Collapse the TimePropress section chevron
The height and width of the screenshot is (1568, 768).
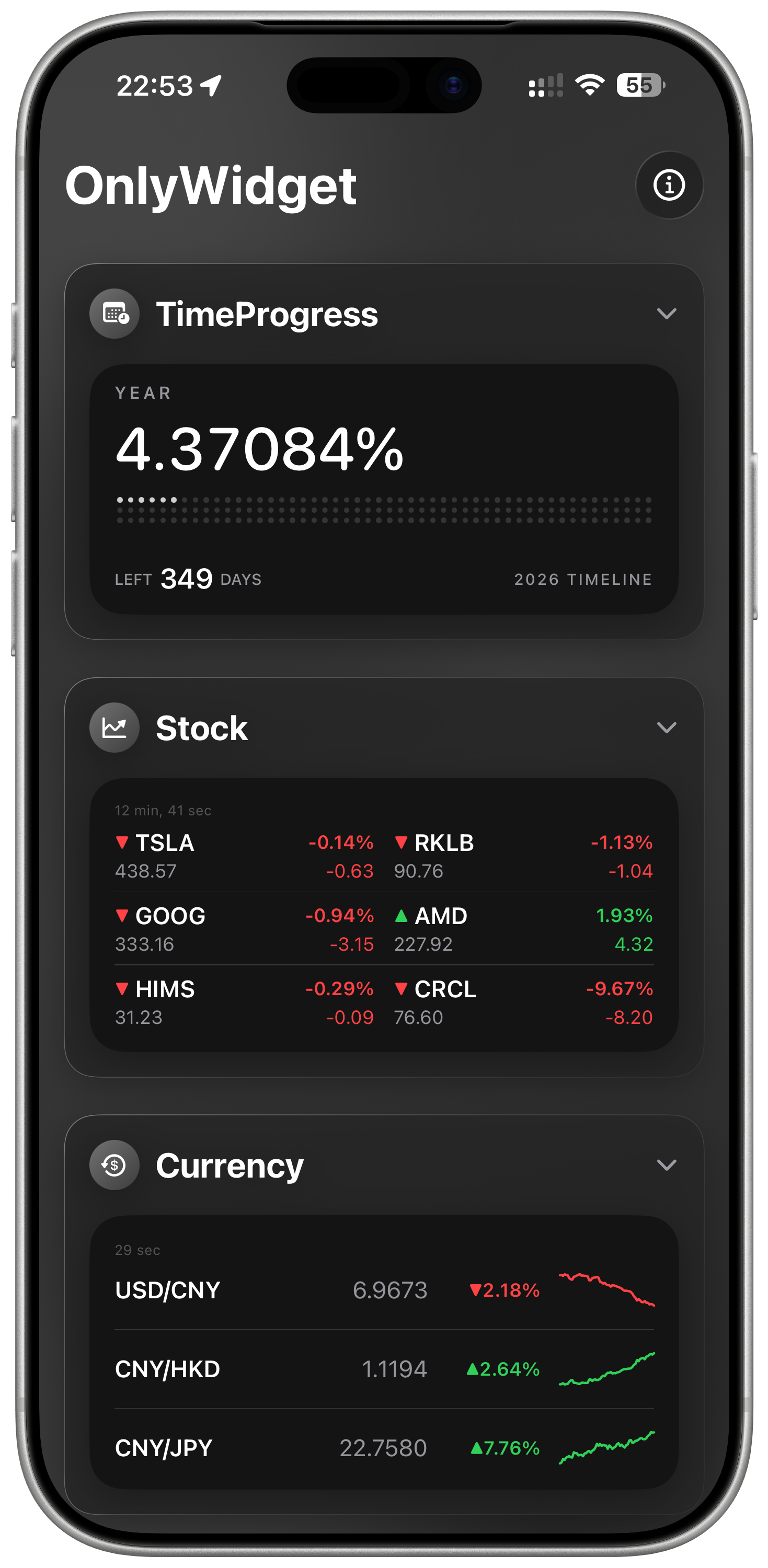click(x=666, y=314)
